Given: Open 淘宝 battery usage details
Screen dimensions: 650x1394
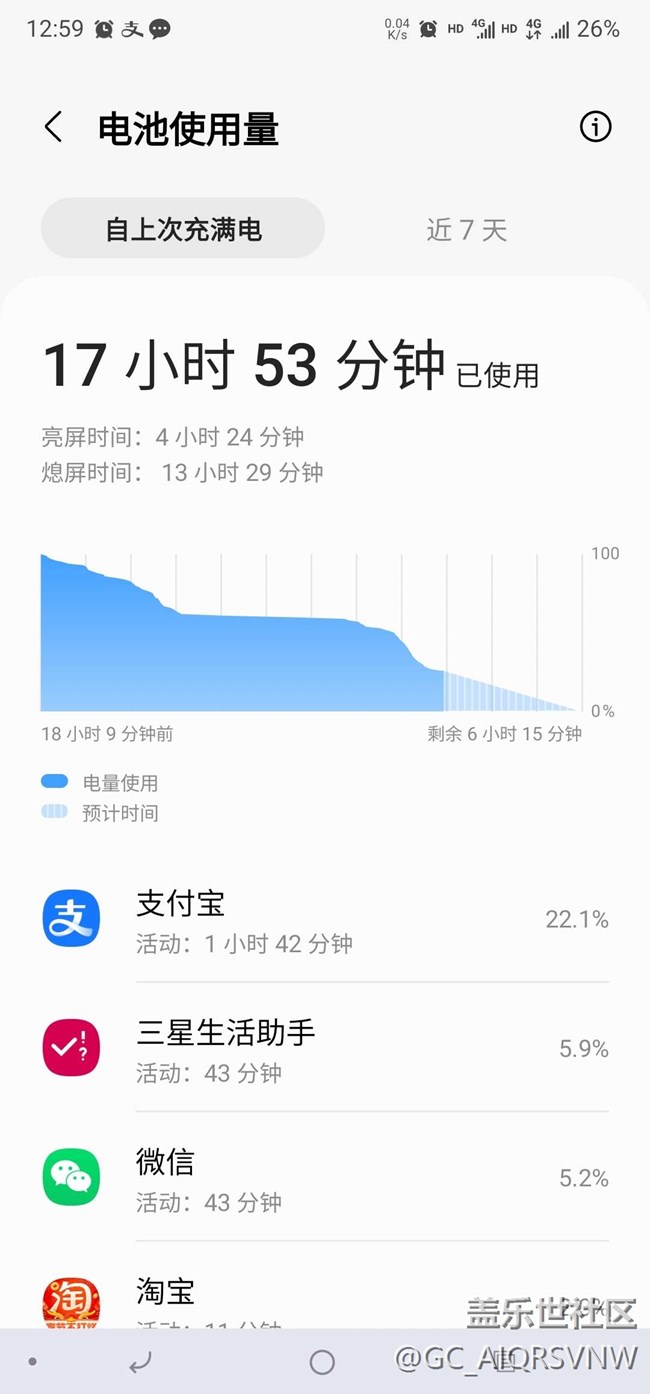Looking at the screenshot, I should pyautogui.click(x=325, y=1296).
